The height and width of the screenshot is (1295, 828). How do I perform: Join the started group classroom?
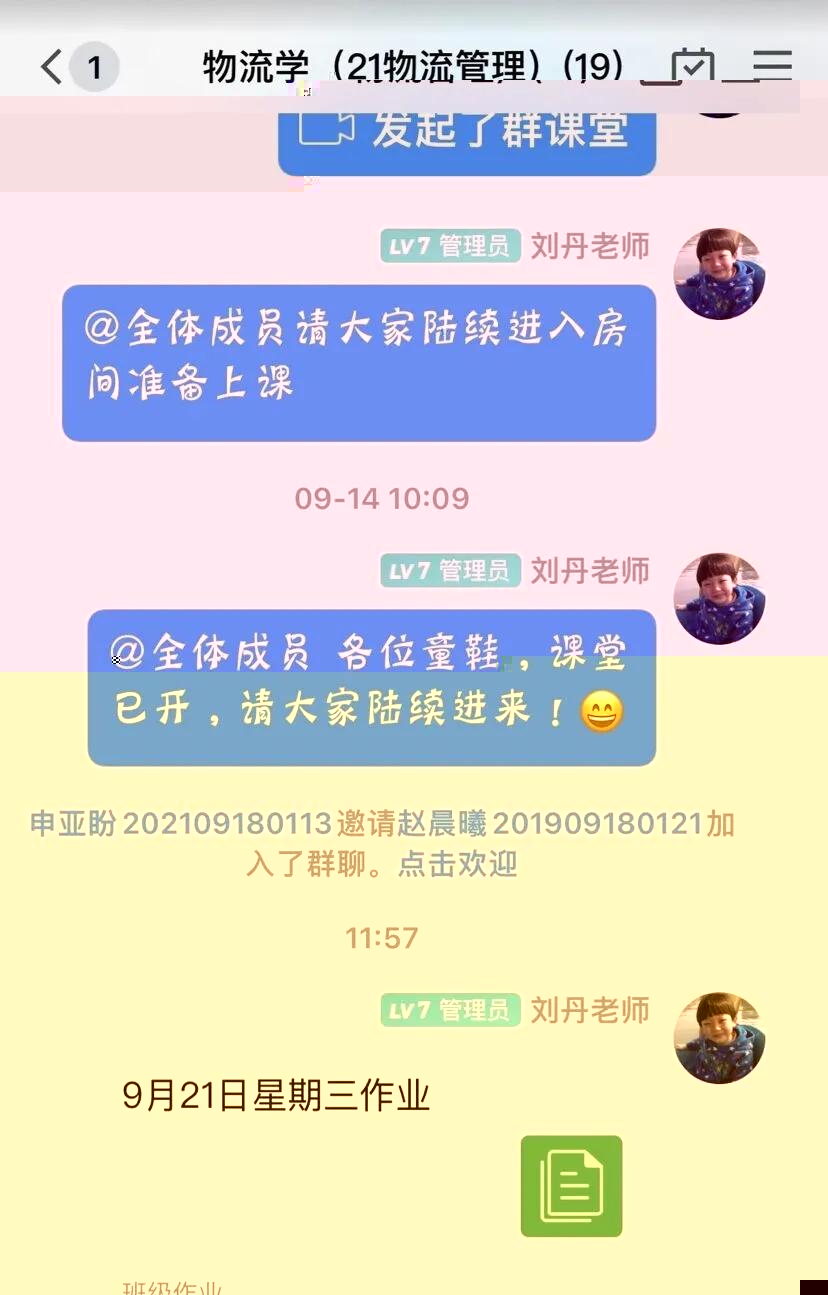pos(467,131)
